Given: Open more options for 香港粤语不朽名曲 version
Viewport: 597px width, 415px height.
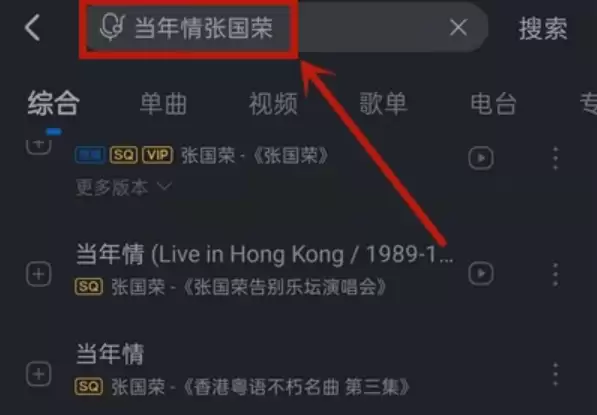Looking at the screenshot, I should point(555,374).
